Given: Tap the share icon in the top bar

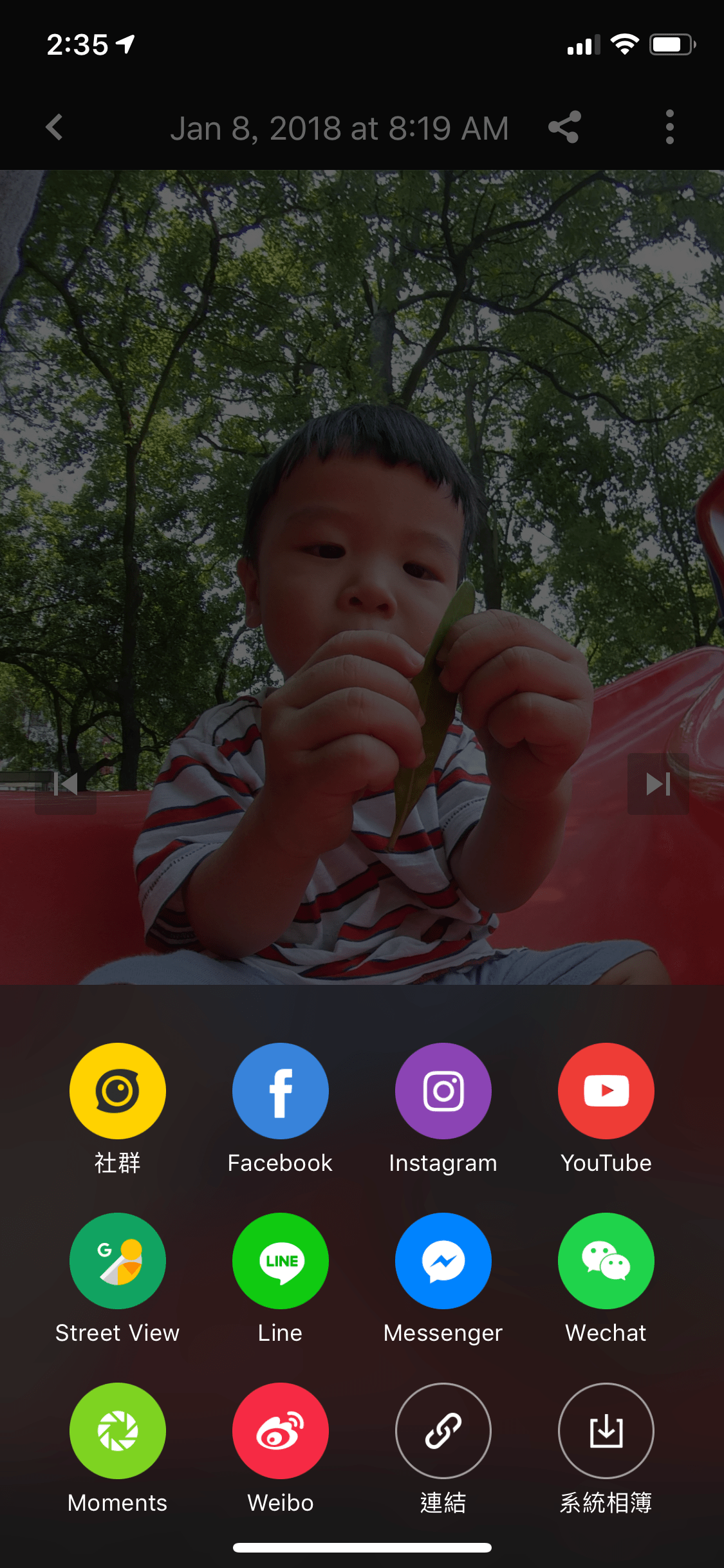Looking at the screenshot, I should pos(564,127).
